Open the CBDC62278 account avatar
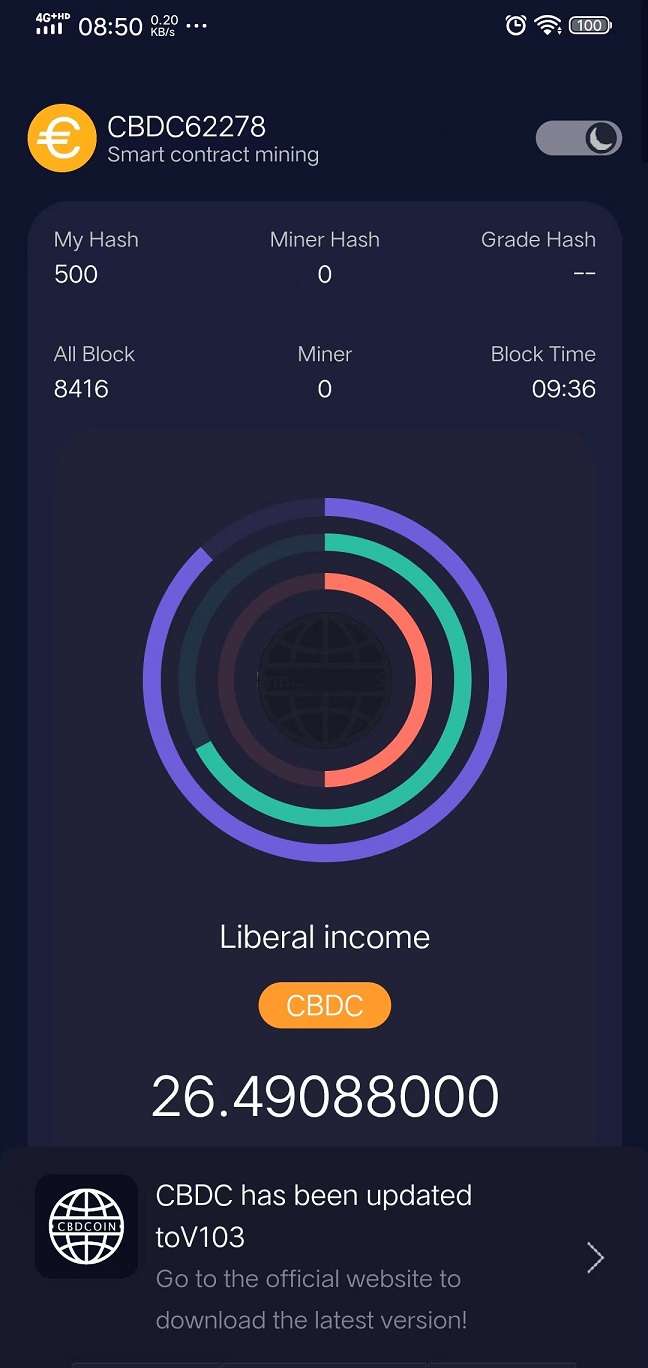 click(x=61, y=139)
